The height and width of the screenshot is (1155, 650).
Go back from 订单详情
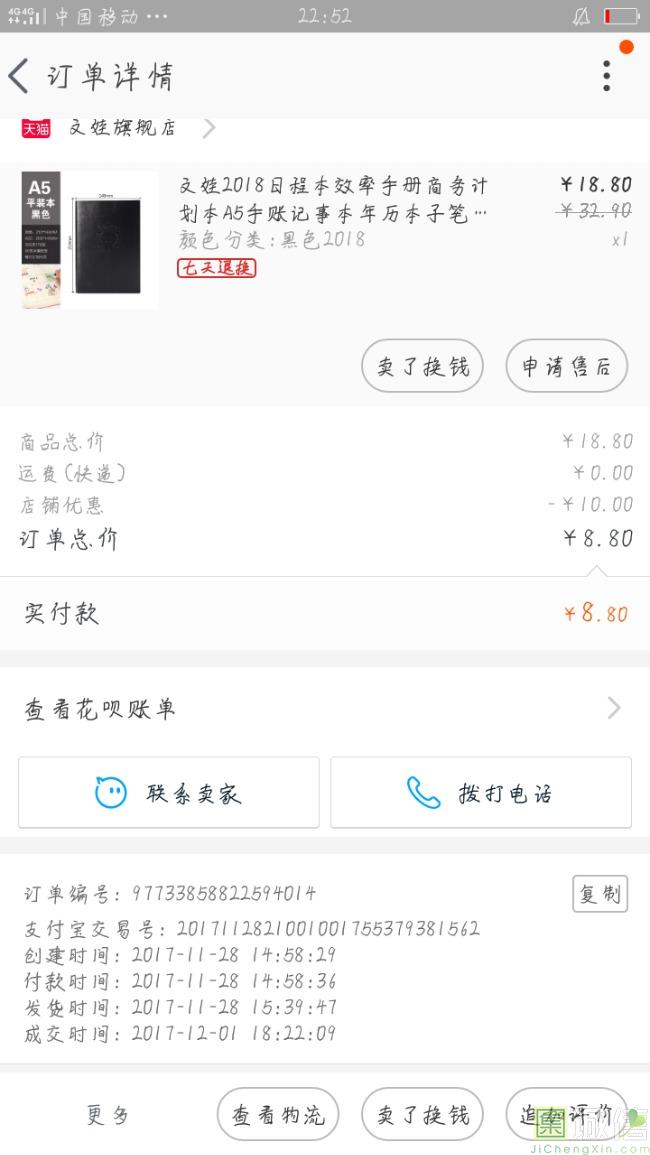pyautogui.click(x=19, y=76)
